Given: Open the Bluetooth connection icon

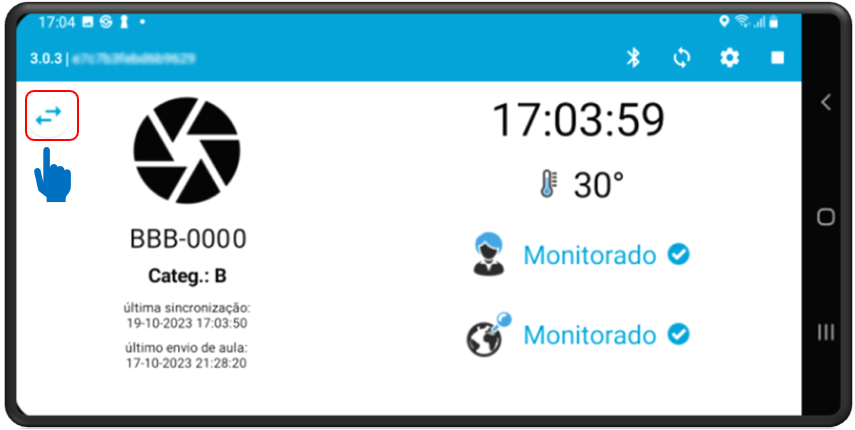Looking at the screenshot, I should click(632, 58).
